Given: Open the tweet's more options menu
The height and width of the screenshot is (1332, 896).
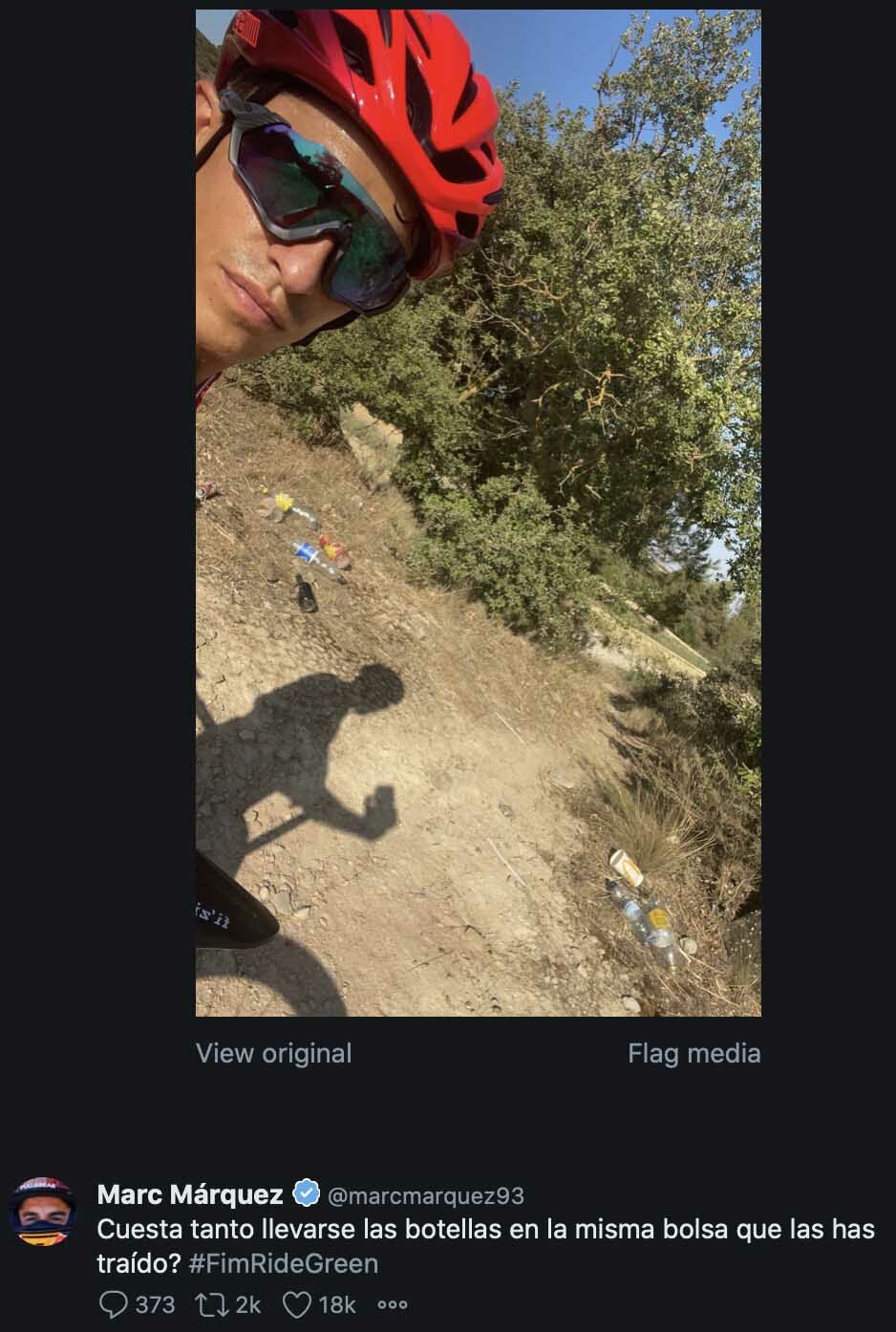Looking at the screenshot, I should click(x=392, y=1304).
